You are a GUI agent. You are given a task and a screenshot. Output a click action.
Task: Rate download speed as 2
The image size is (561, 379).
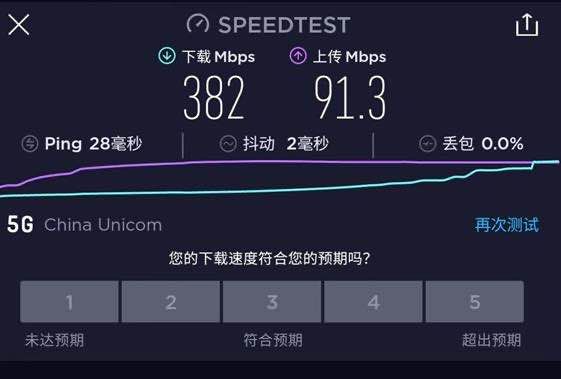click(x=171, y=302)
